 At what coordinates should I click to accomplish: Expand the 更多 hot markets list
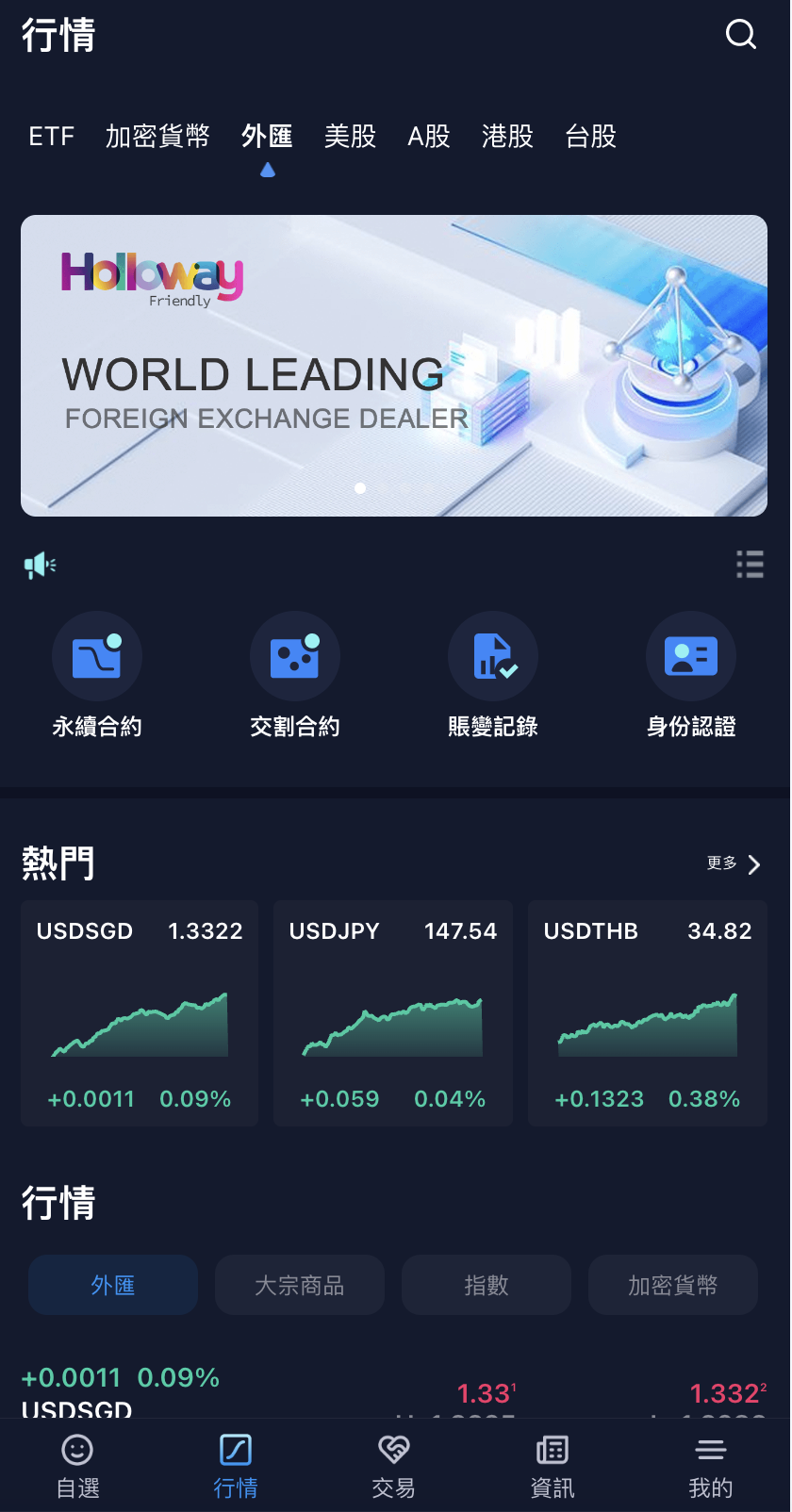(720, 863)
